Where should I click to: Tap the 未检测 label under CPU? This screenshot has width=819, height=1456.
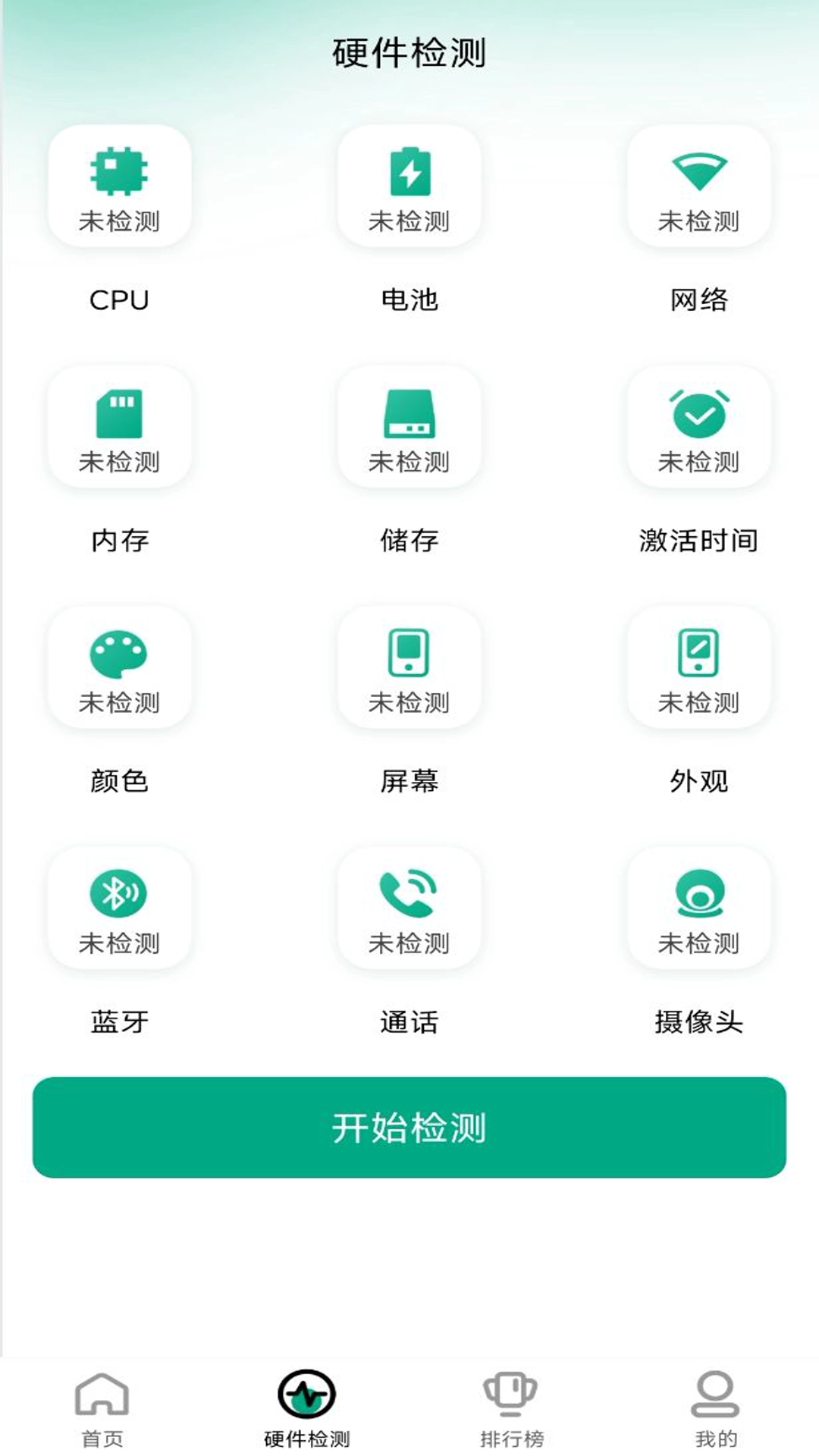[x=120, y=221]
